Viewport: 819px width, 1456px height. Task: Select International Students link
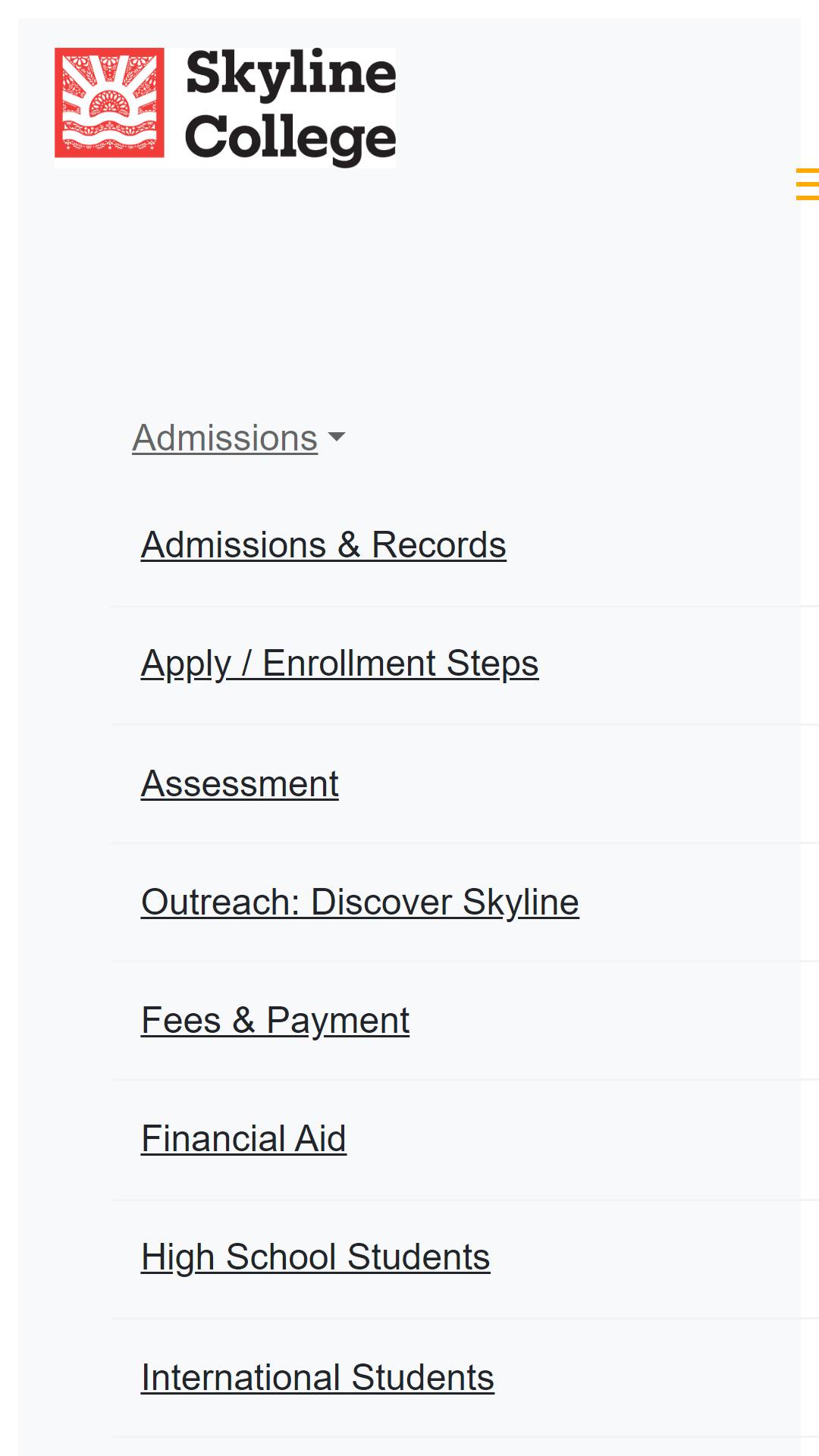point(318,1377)
